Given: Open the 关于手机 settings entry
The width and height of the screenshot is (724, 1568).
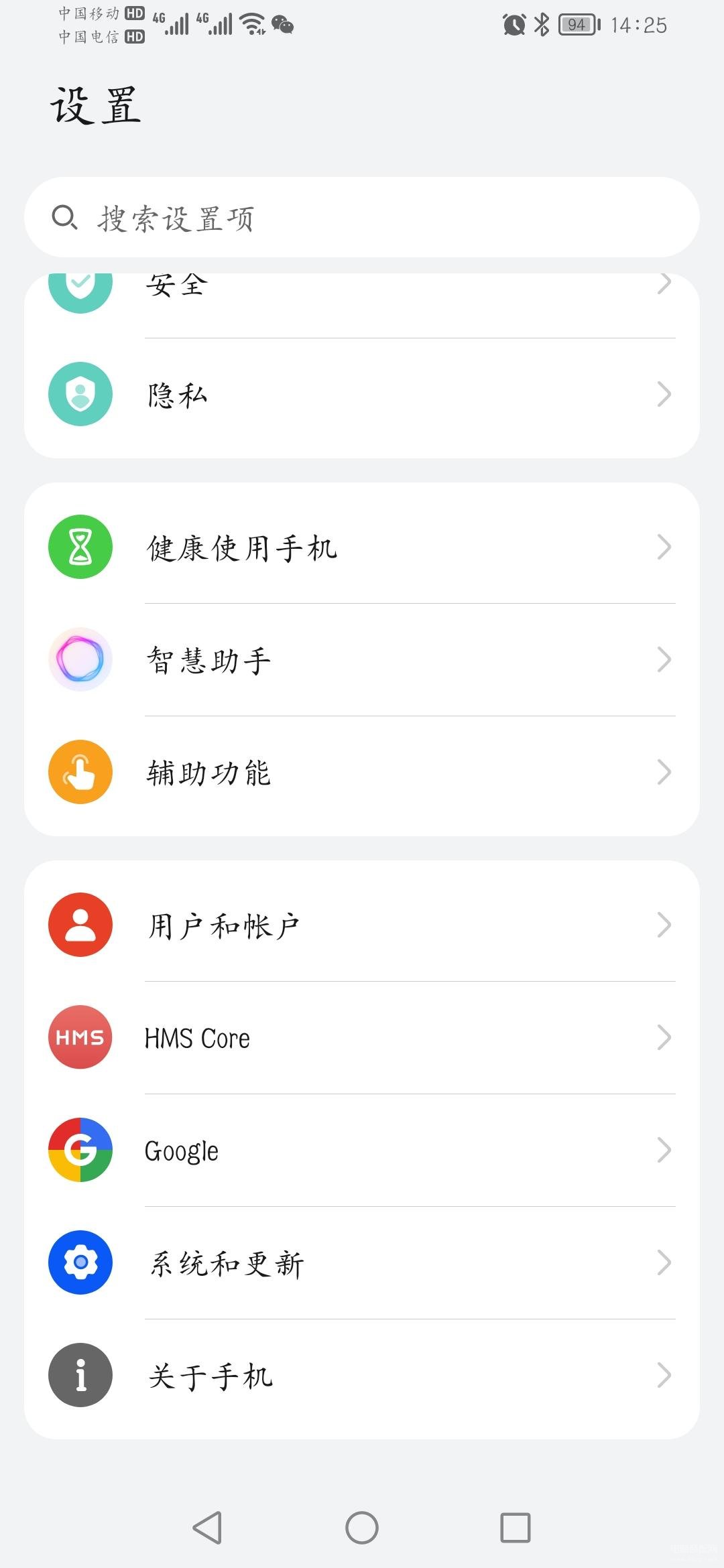Looking at the screenshot, I should click(362, 1374).
